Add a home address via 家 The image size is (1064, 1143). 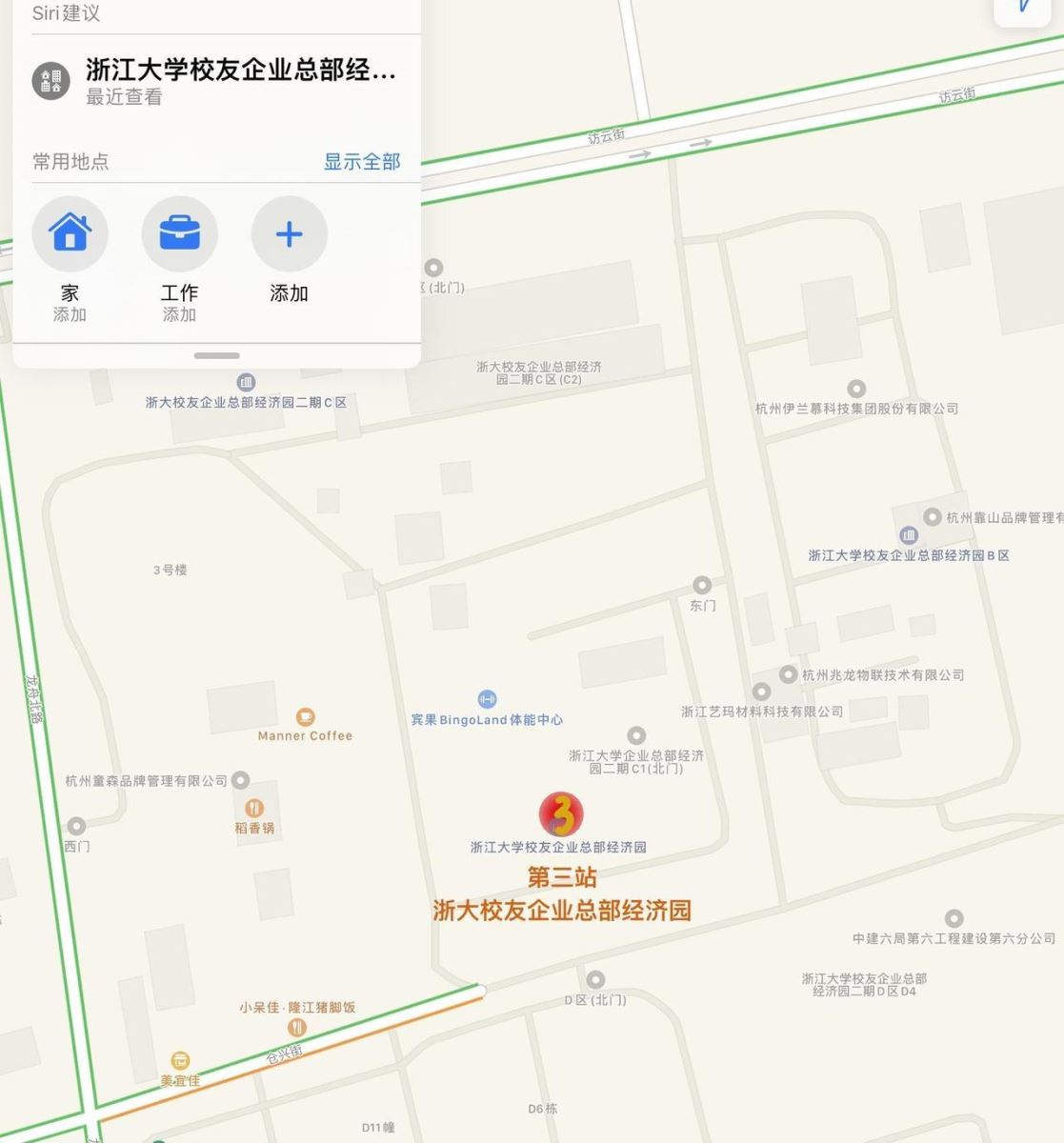70,234
